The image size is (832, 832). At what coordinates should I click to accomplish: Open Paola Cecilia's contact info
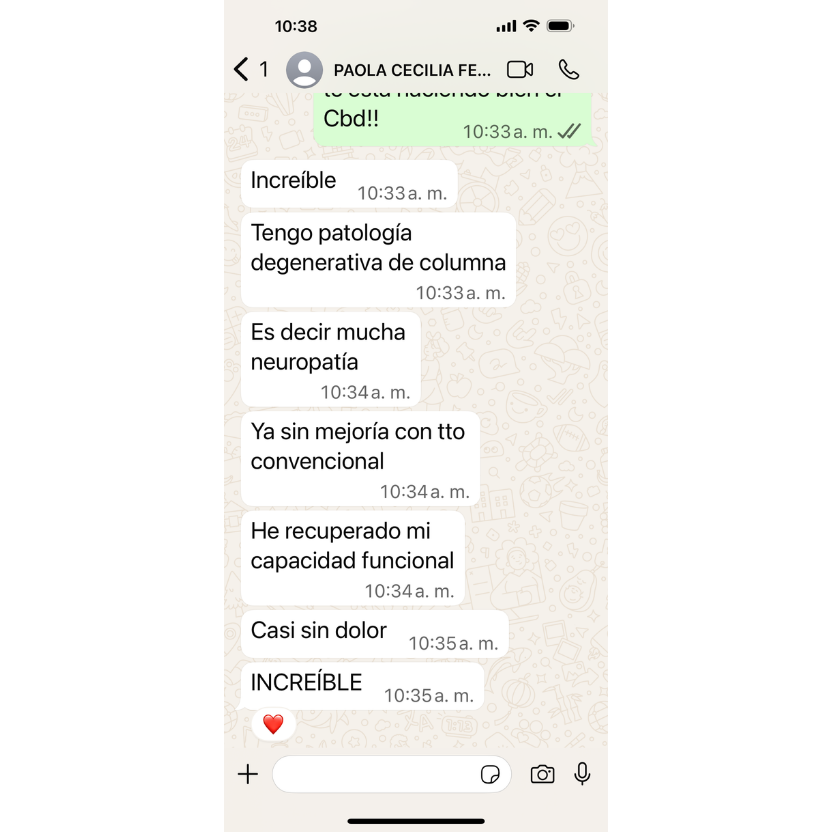411,70
